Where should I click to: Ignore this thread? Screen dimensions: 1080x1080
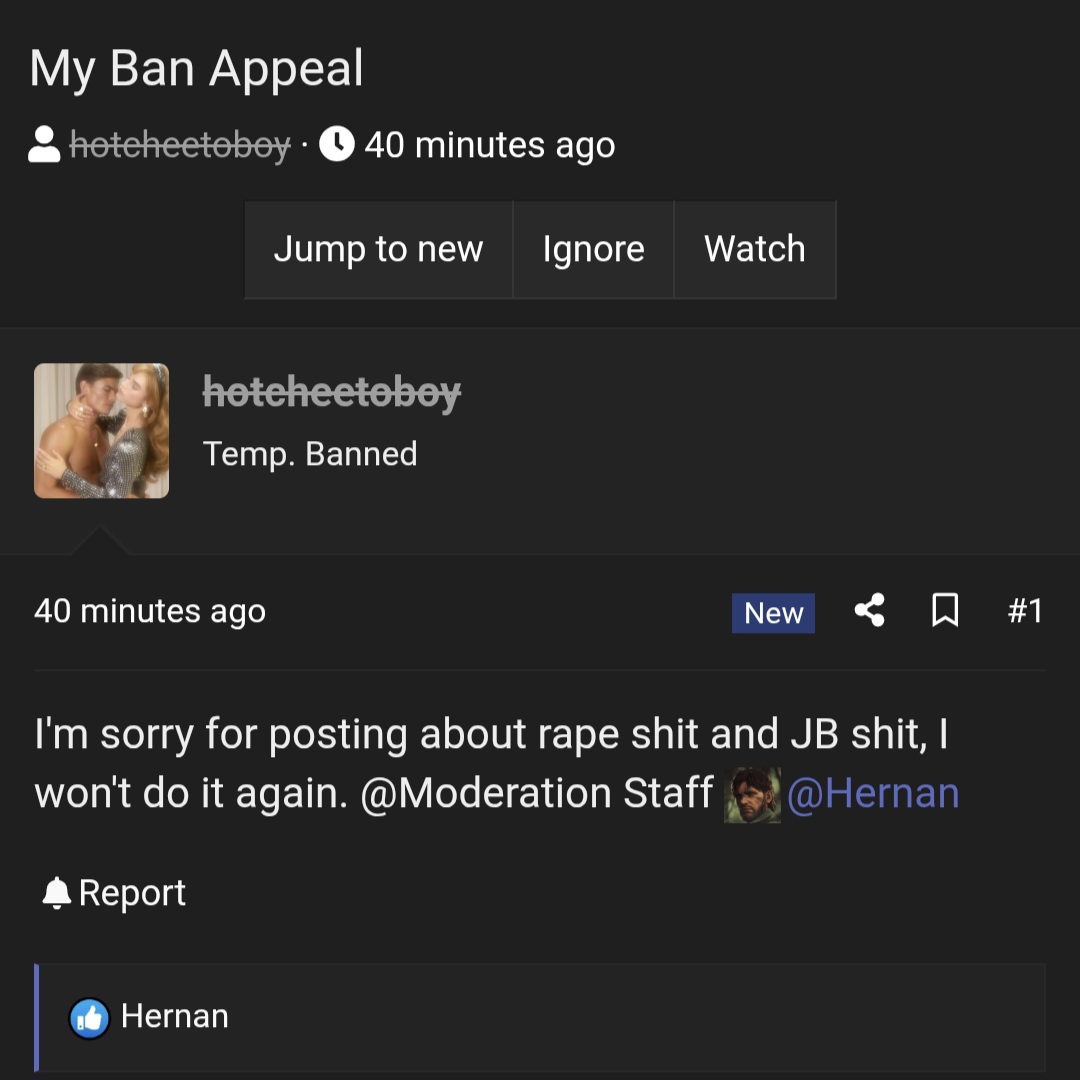[593, 249]
